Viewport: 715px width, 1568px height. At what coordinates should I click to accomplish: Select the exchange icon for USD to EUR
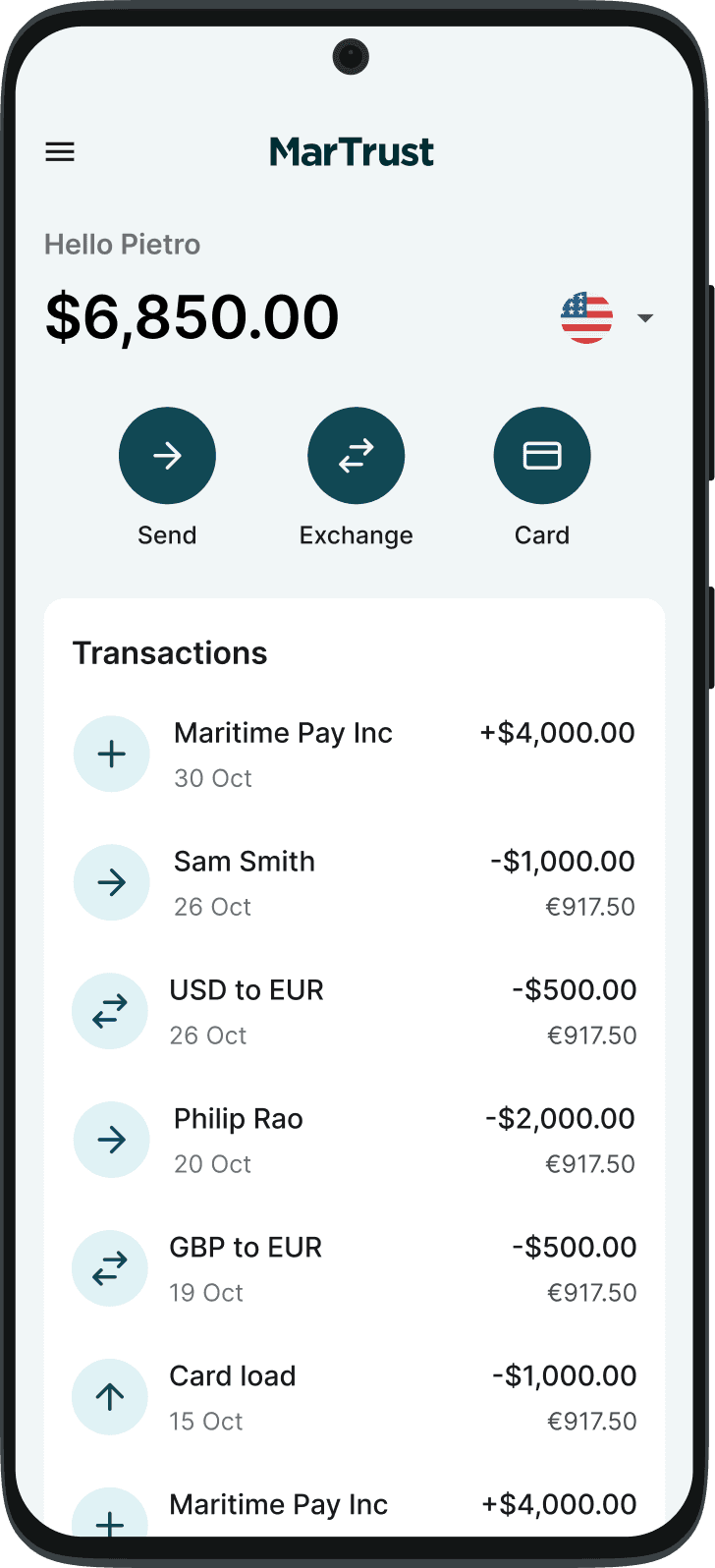pos(110,1011)
